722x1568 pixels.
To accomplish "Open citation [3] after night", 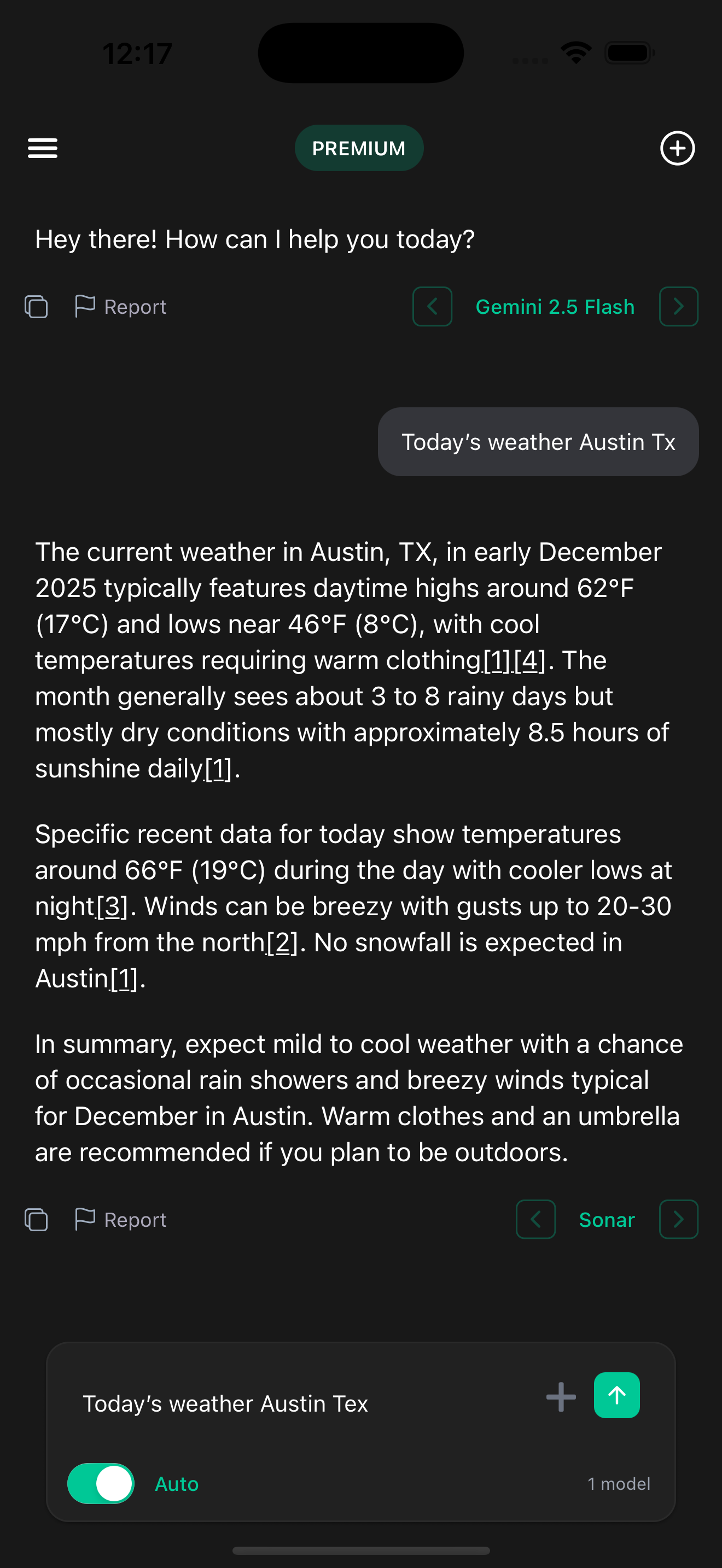I will 112,906.
